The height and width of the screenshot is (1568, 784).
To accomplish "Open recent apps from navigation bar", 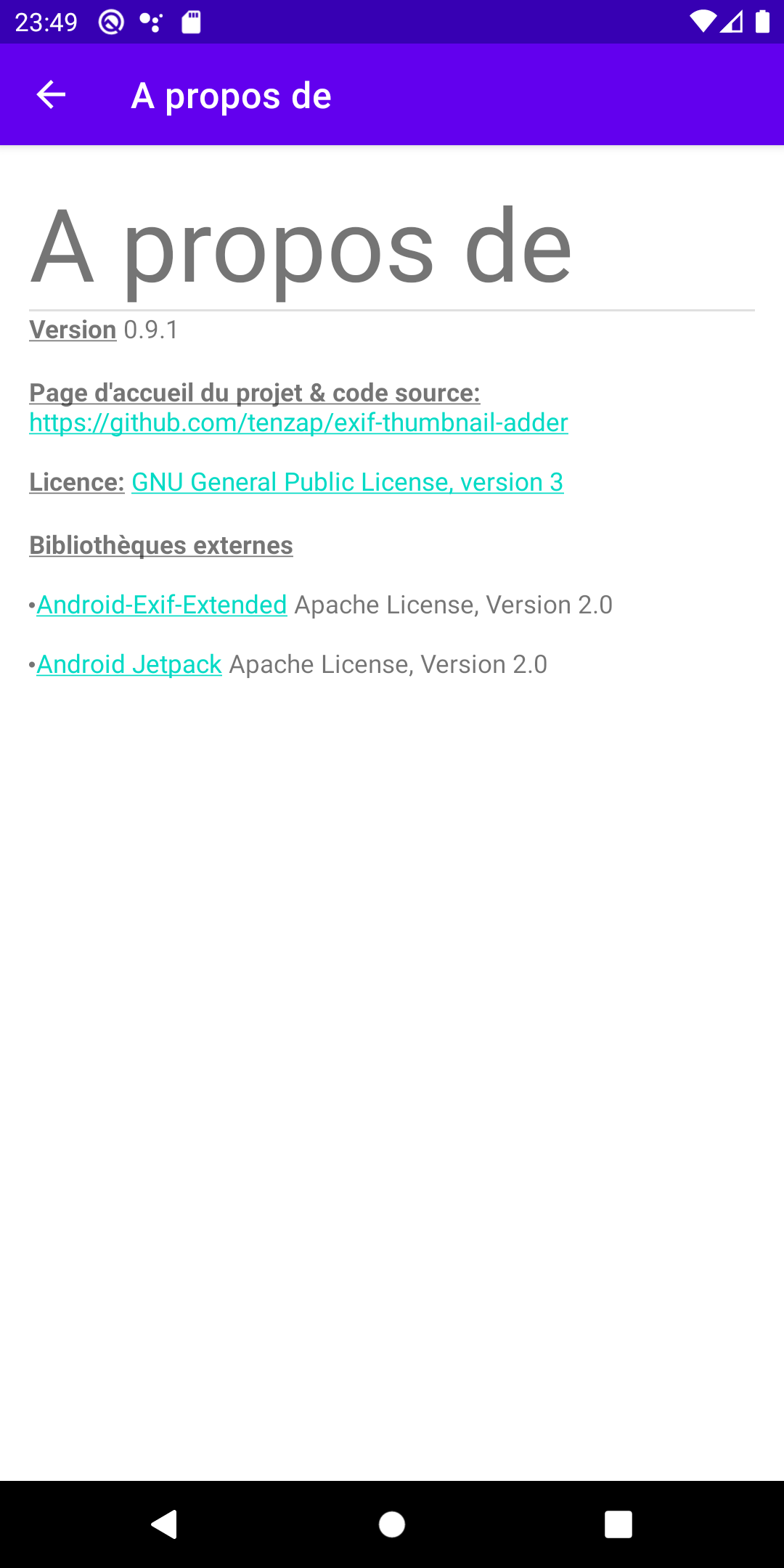I will pyautogui.click(x=618, y=1524).
